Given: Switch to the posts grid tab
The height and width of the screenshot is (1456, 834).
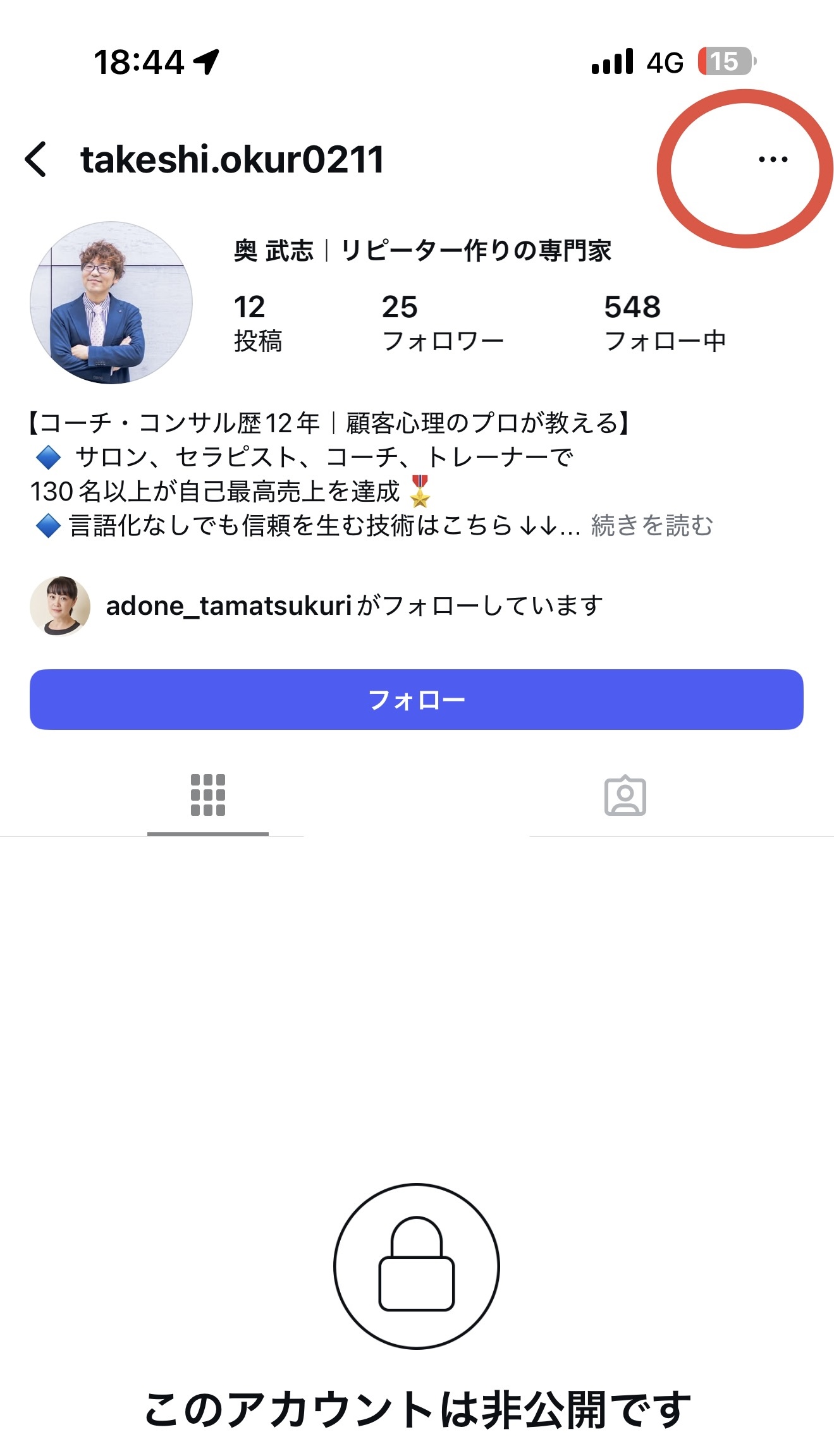Looking at the screenshot, I should 208,796.
